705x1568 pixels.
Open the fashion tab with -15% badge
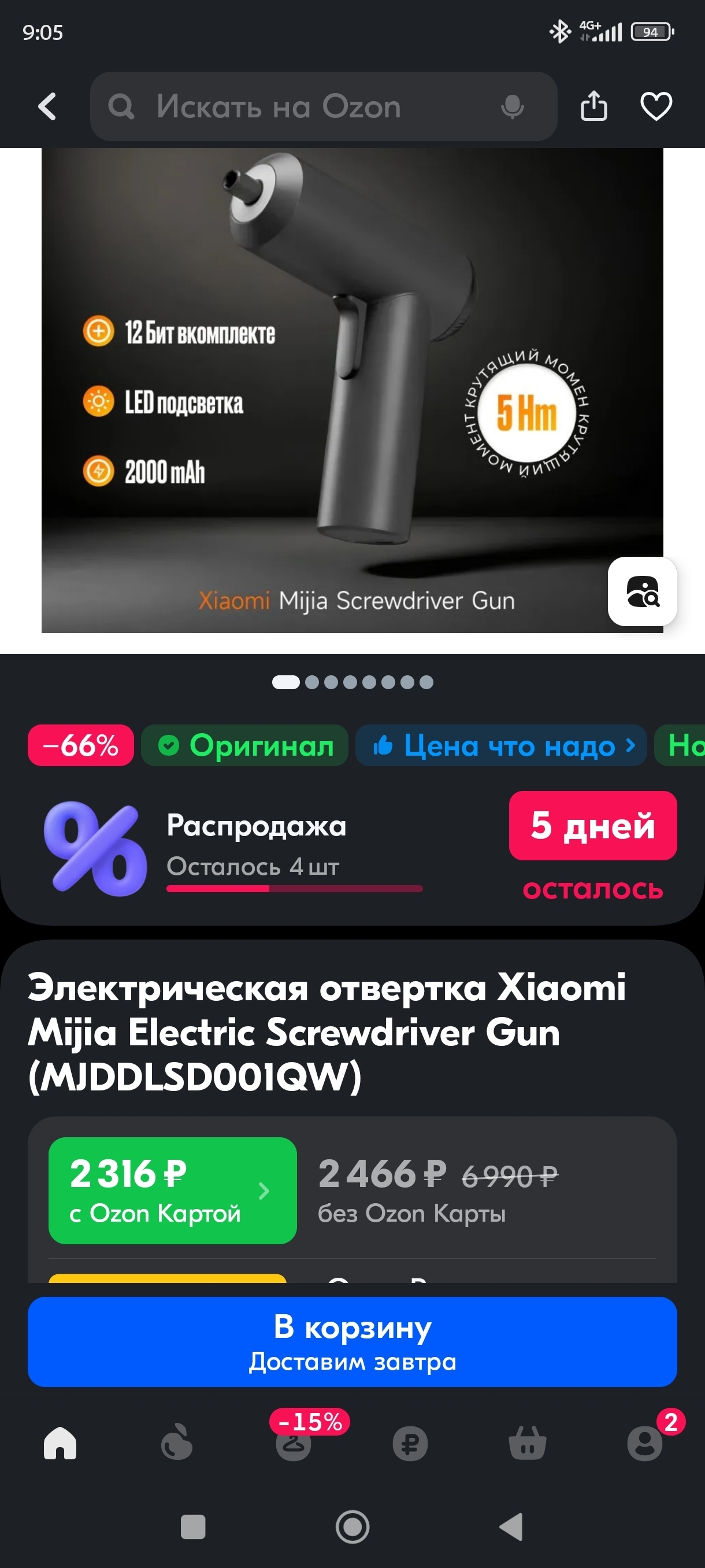(x=294, y=1443)
